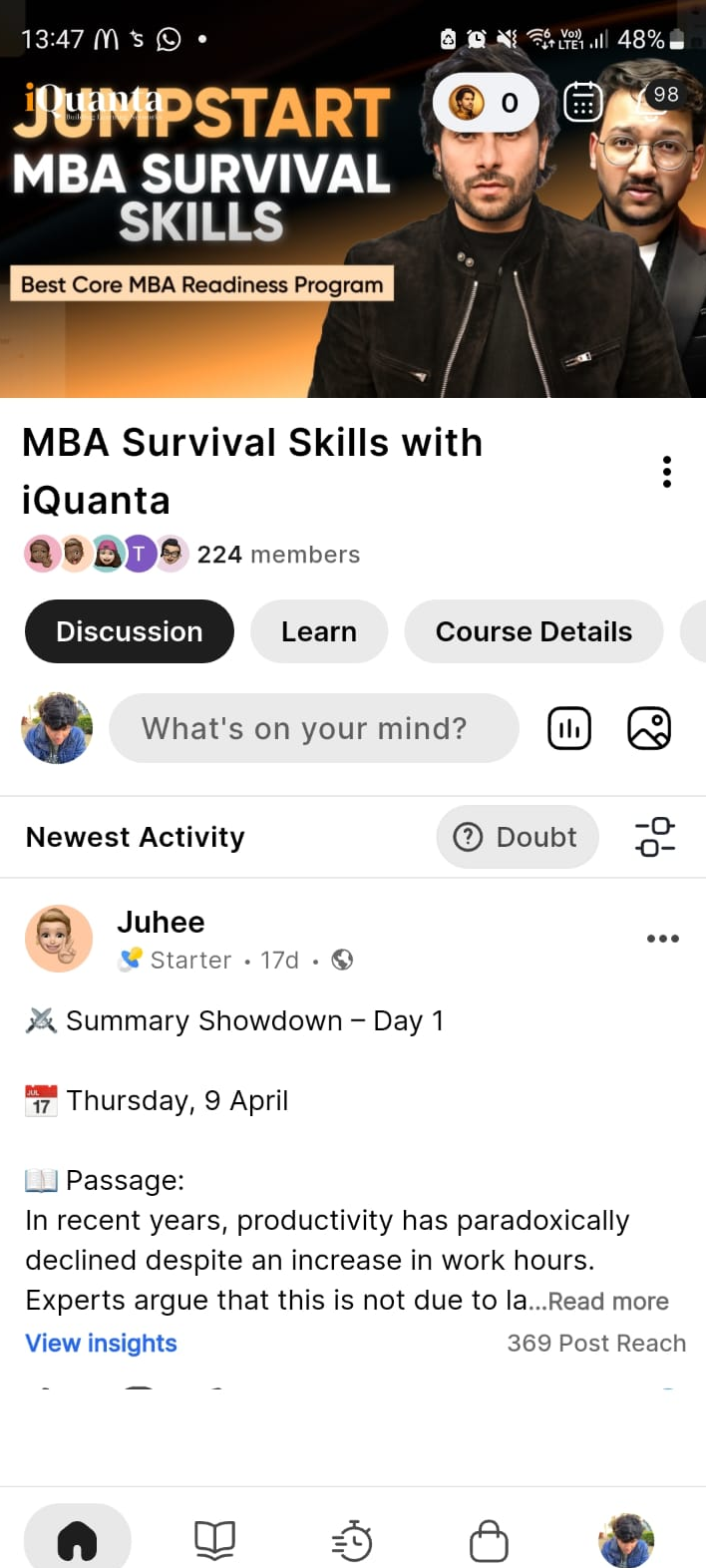Create a poll post

pos(569,728)
